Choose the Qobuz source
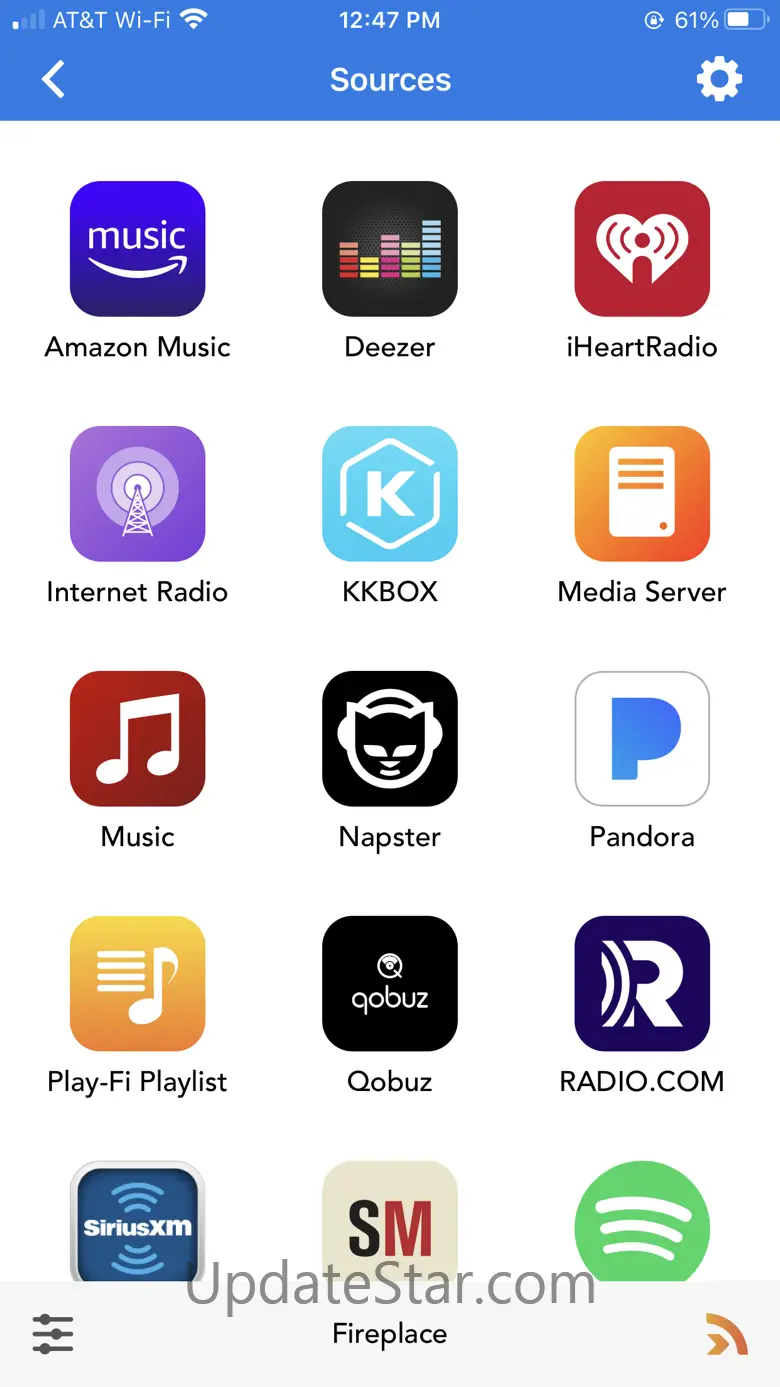 click(x=390, y=984)
